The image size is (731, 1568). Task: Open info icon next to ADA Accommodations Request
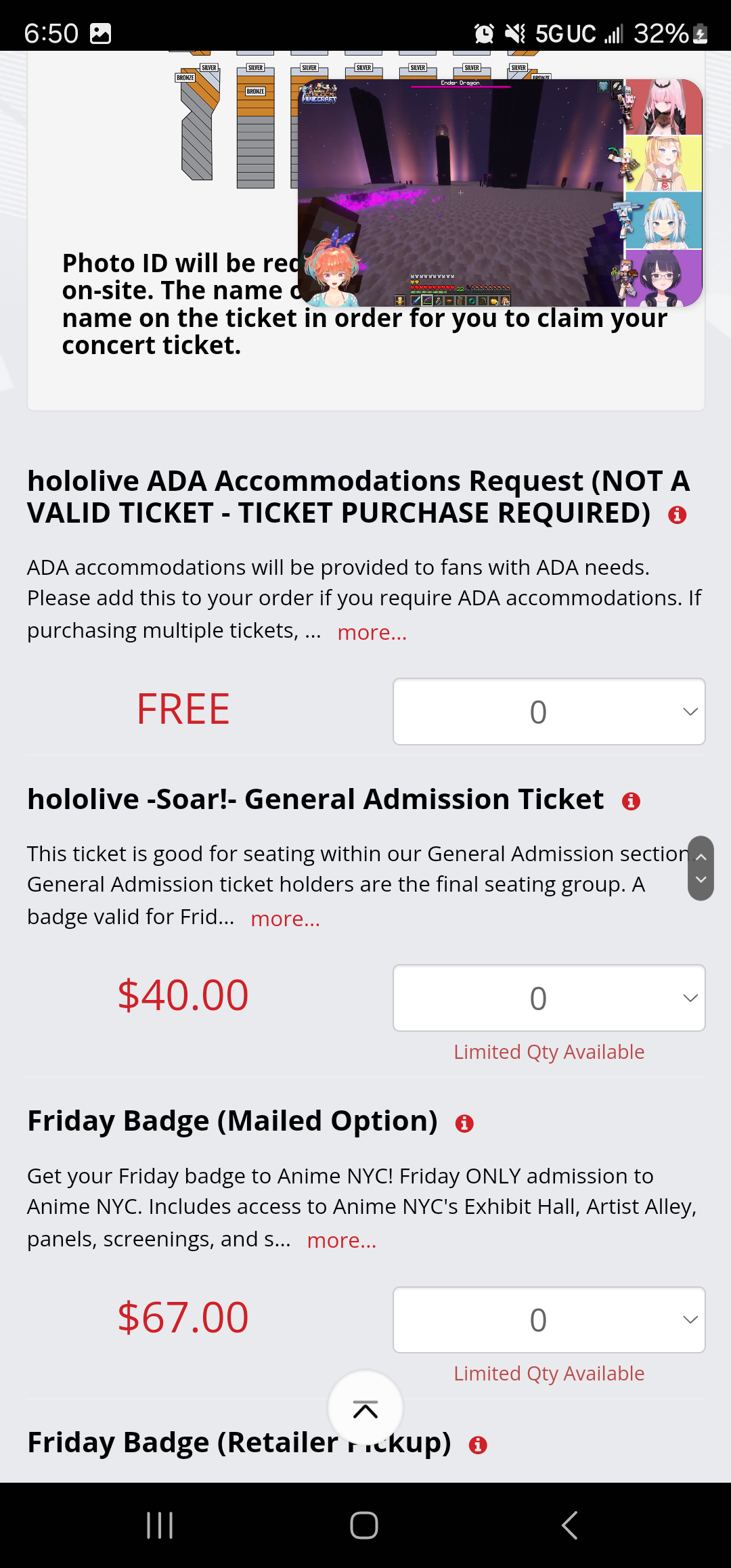677,515
